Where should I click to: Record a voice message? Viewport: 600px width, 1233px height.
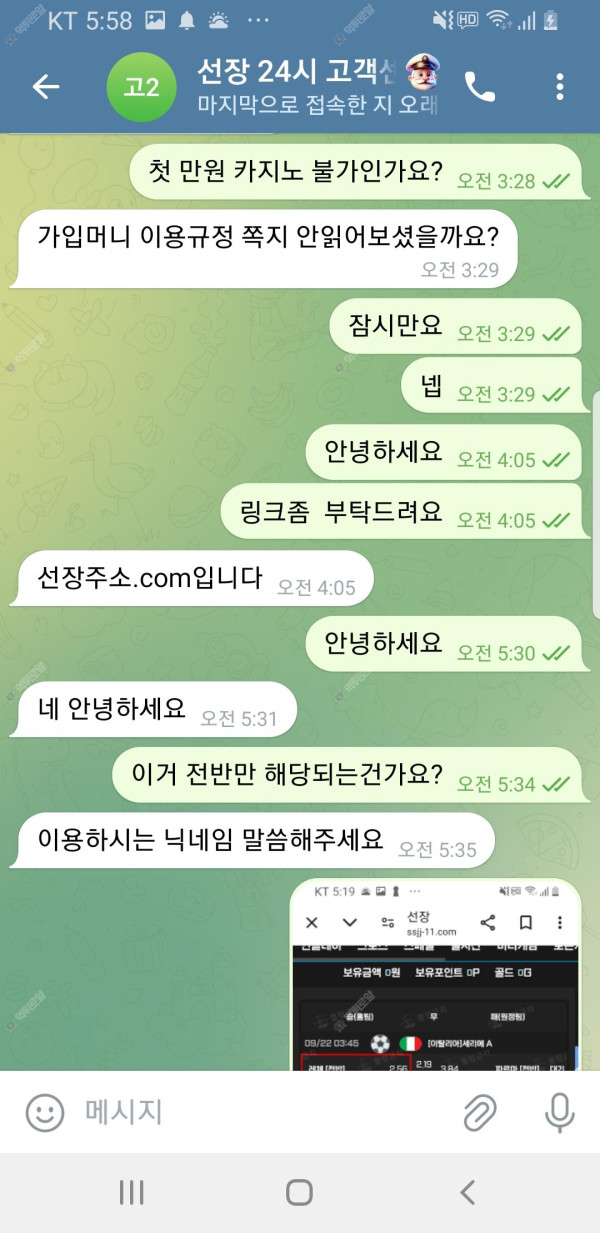(557, 1112)
